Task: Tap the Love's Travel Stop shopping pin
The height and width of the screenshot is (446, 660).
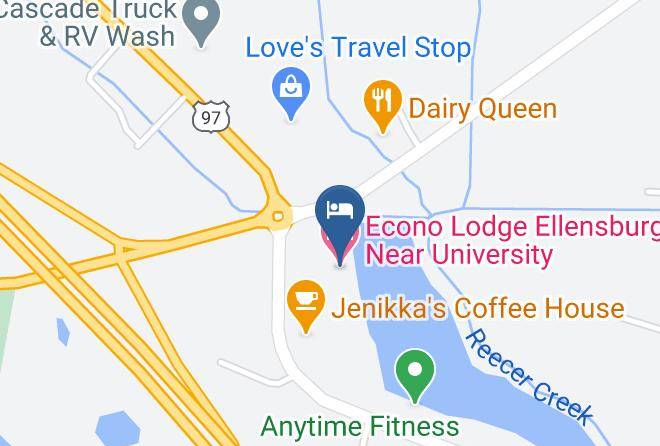Action: point(291,94)
